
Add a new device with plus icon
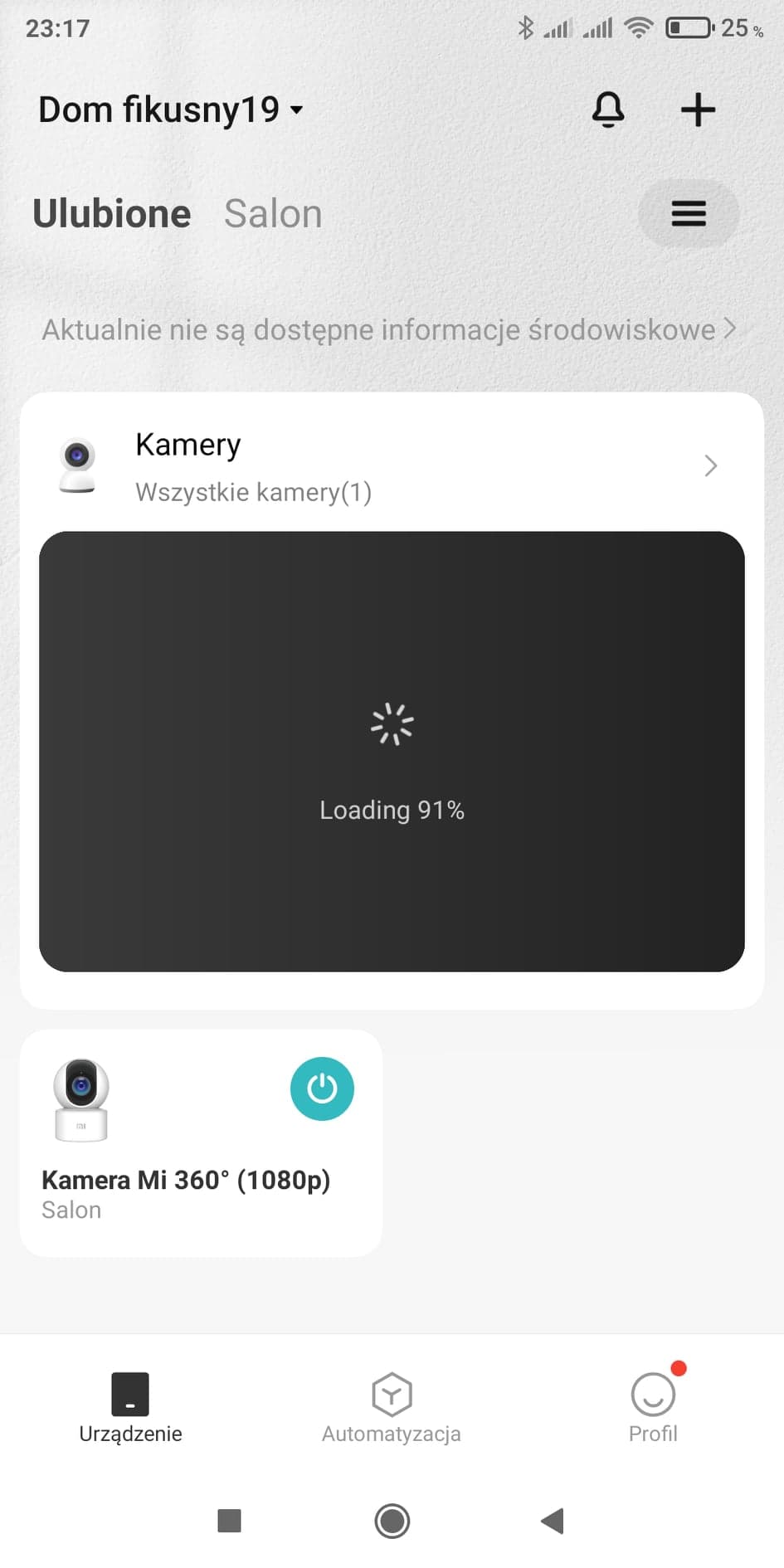click(698, 110)
